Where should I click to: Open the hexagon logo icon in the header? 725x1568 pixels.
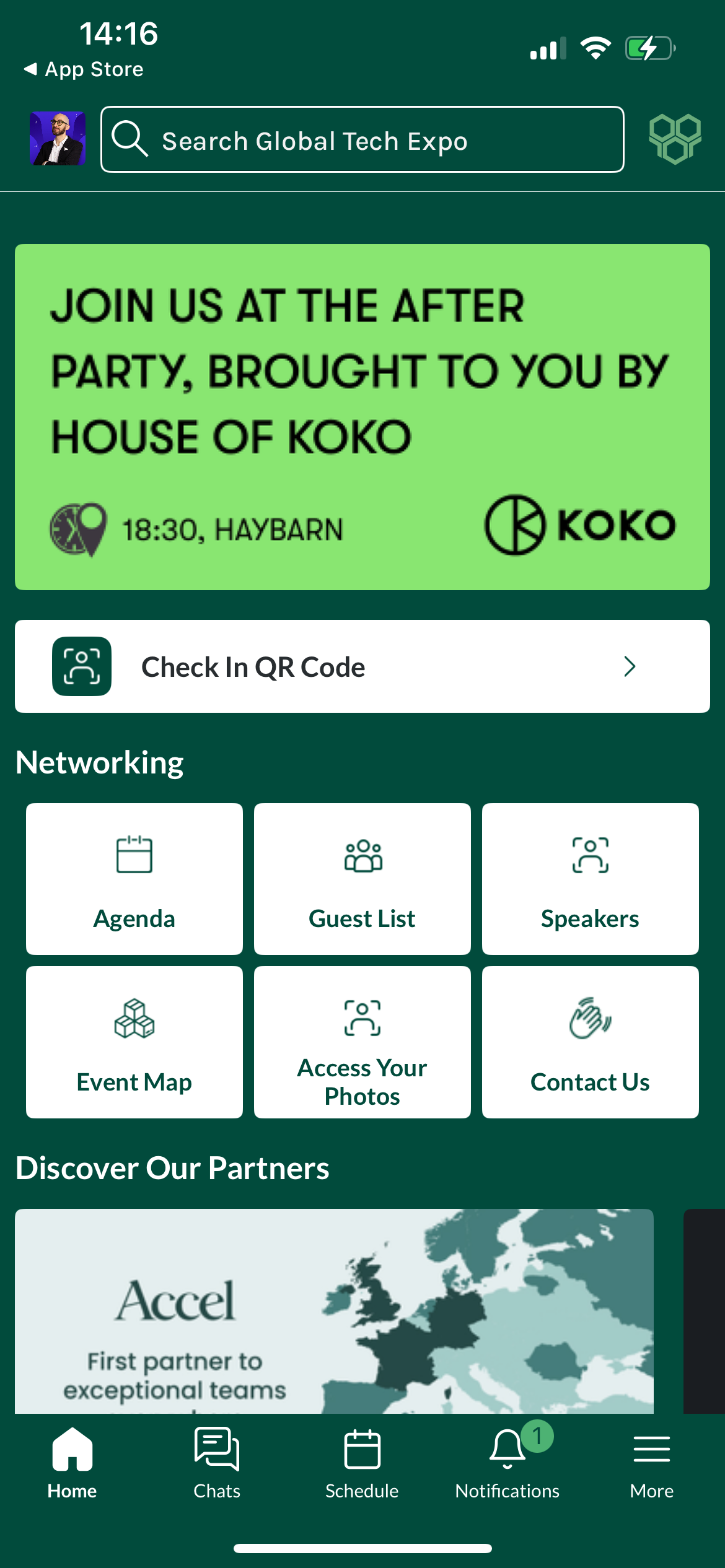tap(675, 139)
